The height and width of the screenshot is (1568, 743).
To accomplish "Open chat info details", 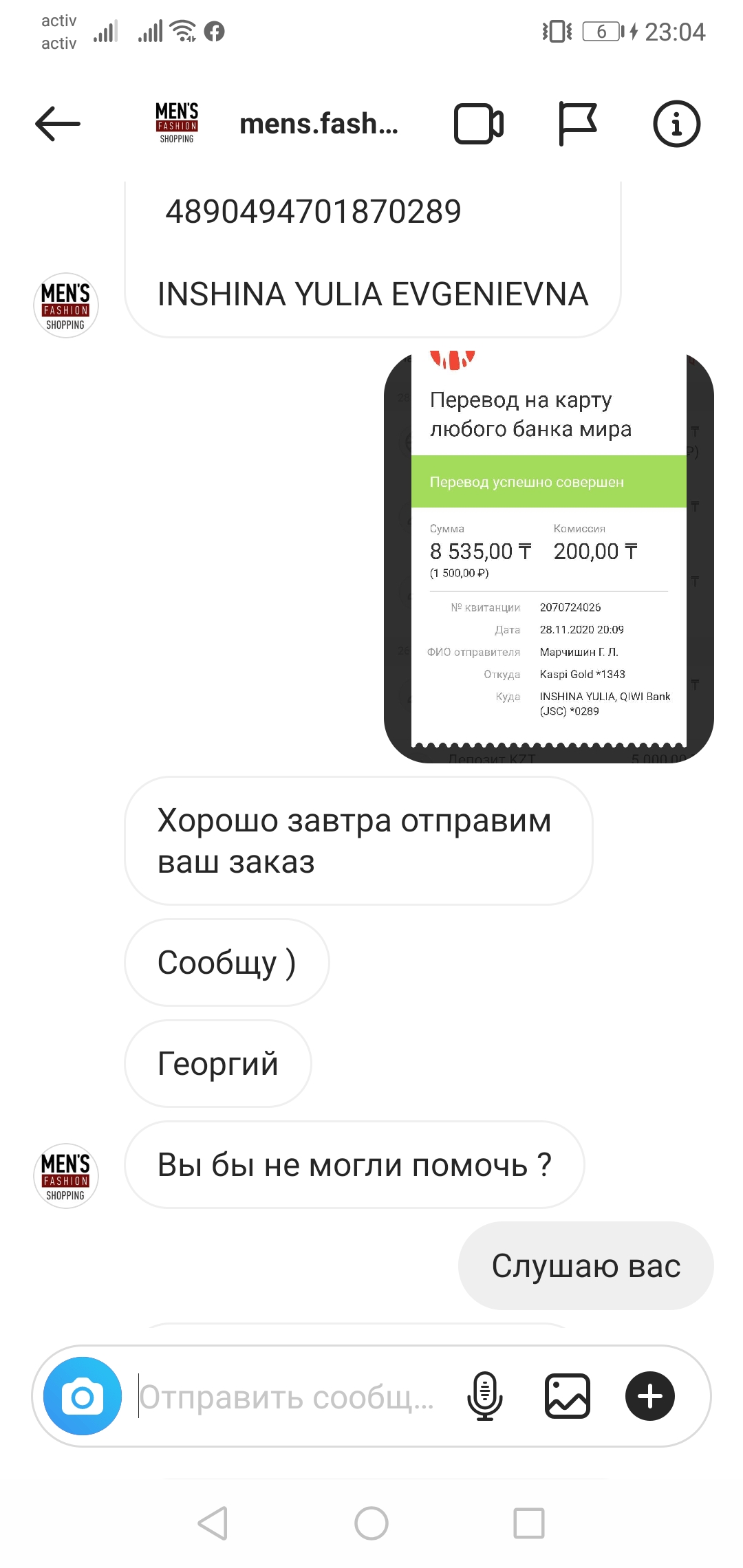I will 676,124.
